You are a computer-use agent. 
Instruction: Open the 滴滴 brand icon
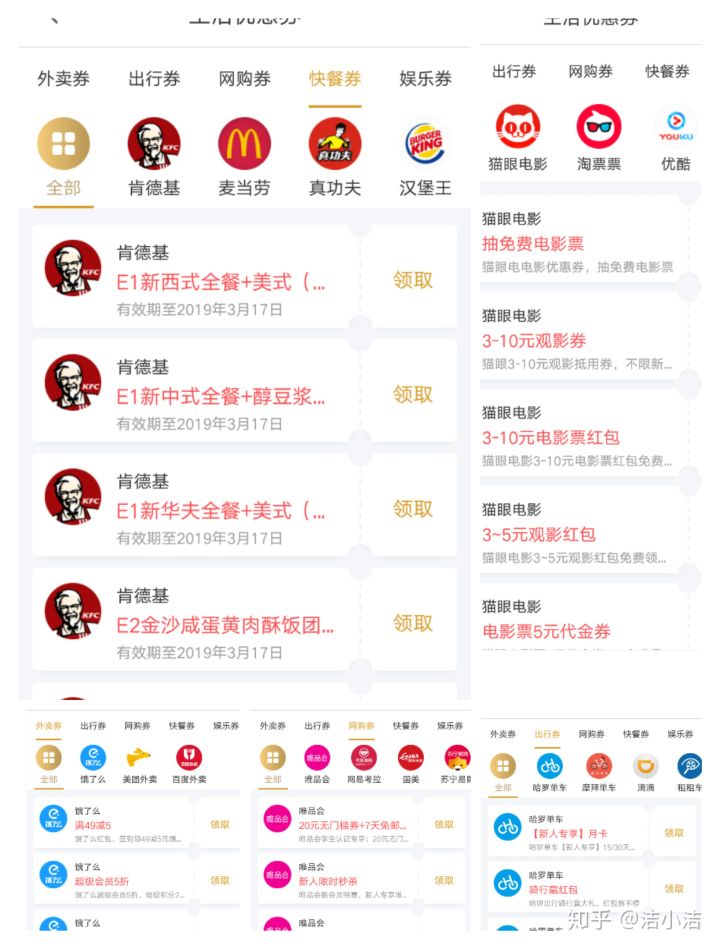click(646, 767)
